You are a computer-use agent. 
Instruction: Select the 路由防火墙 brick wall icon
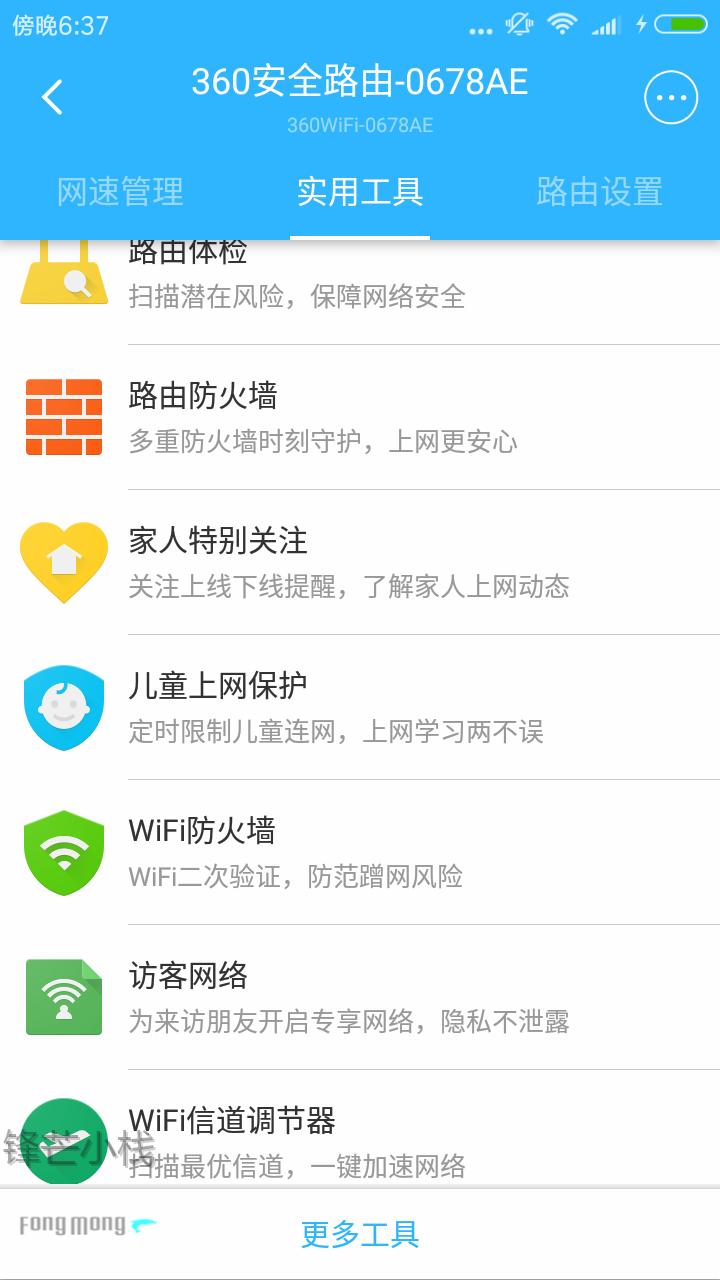coord(63,415)
